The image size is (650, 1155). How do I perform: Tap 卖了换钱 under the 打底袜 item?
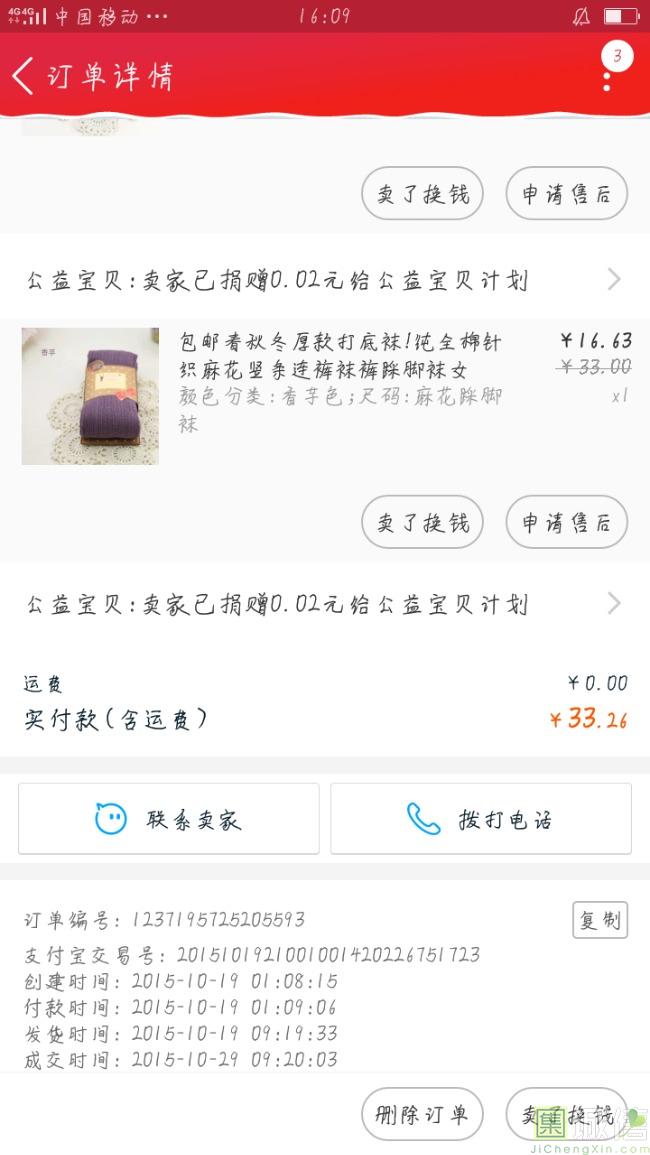422,521
